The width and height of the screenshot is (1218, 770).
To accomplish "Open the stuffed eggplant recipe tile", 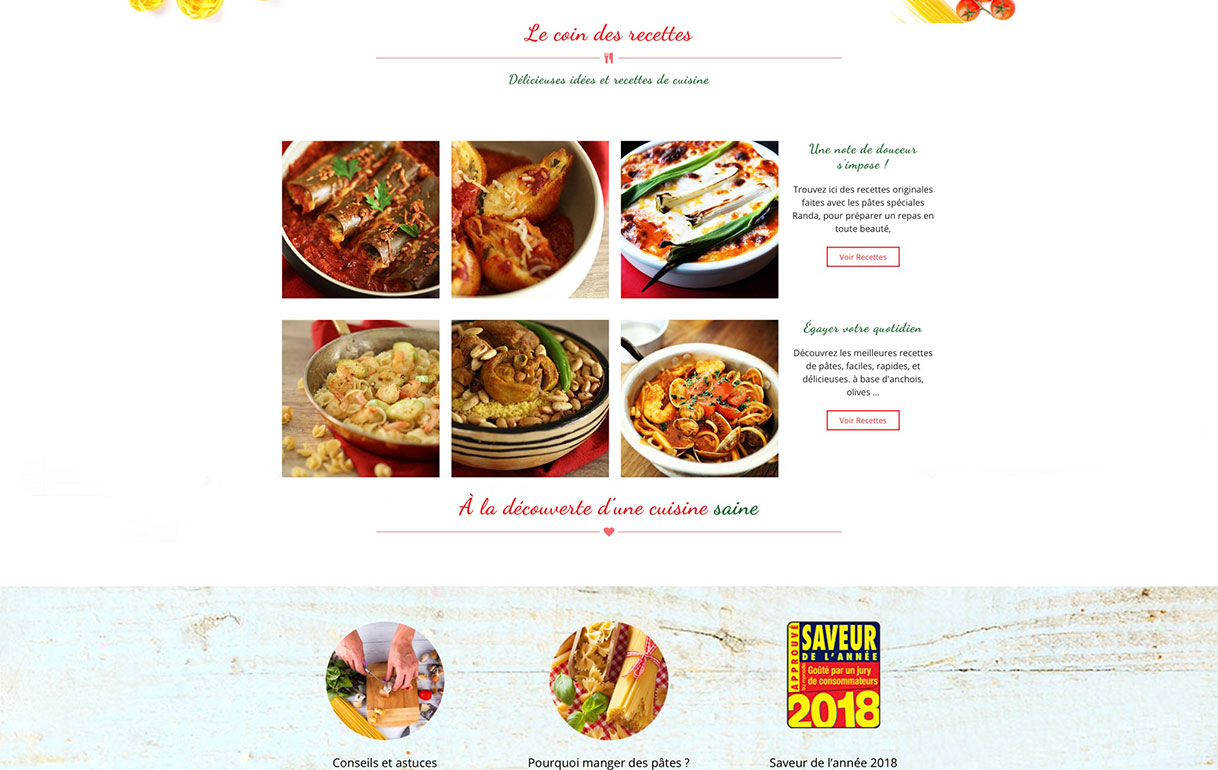I will tap(360, 219).
